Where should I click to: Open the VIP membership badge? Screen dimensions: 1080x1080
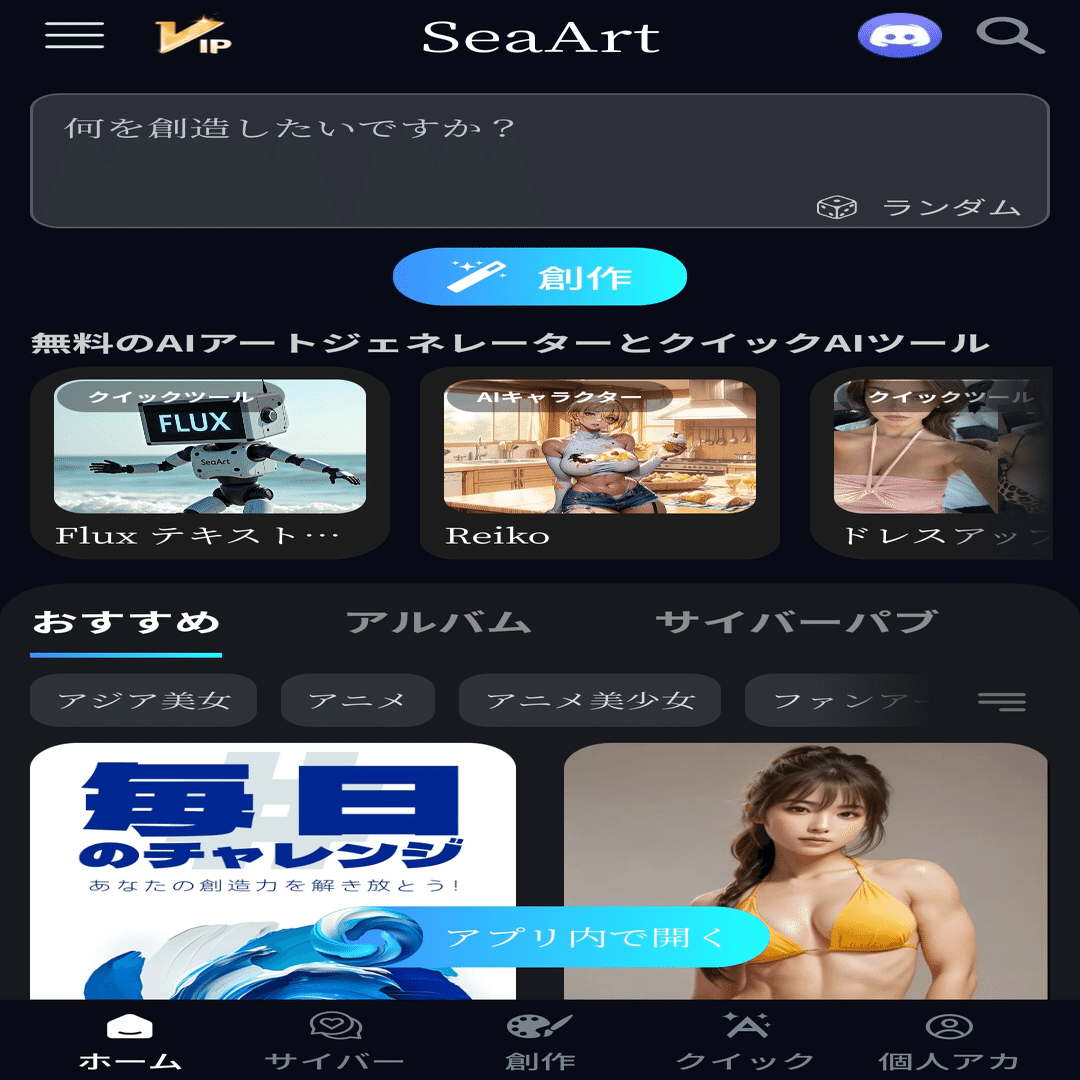coord(194,36)
